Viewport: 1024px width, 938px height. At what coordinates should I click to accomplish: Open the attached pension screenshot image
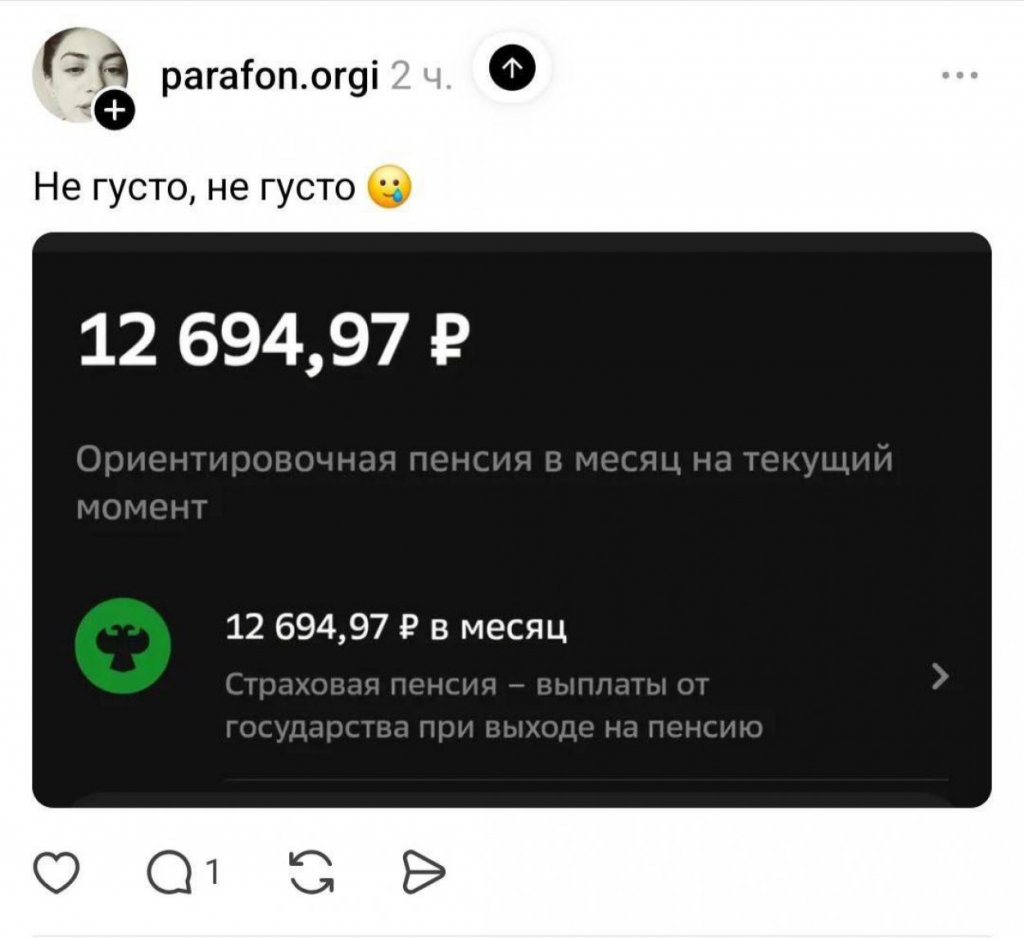pyautogui.click(x=512, y=520)
